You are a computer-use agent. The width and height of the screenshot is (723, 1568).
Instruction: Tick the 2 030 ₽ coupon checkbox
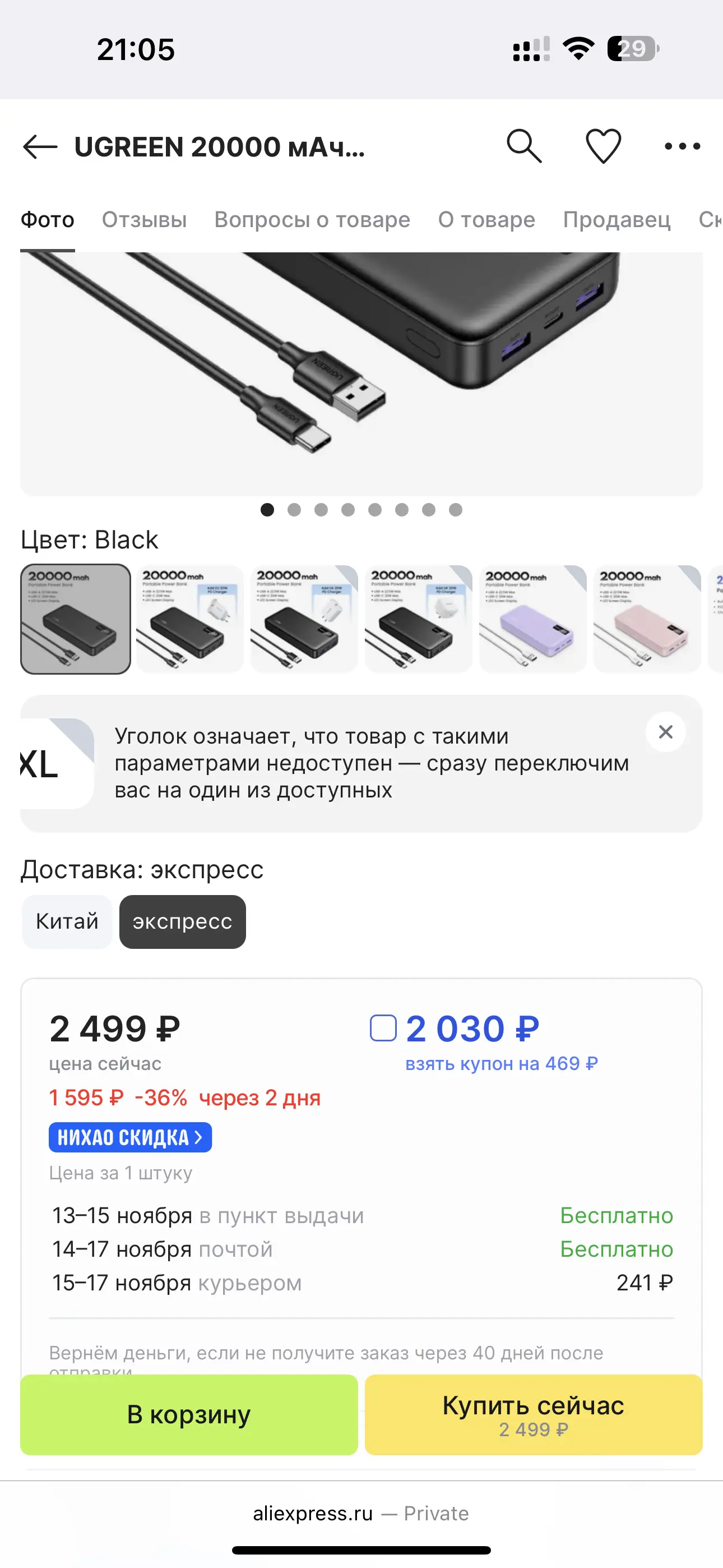click(383, 1028)
